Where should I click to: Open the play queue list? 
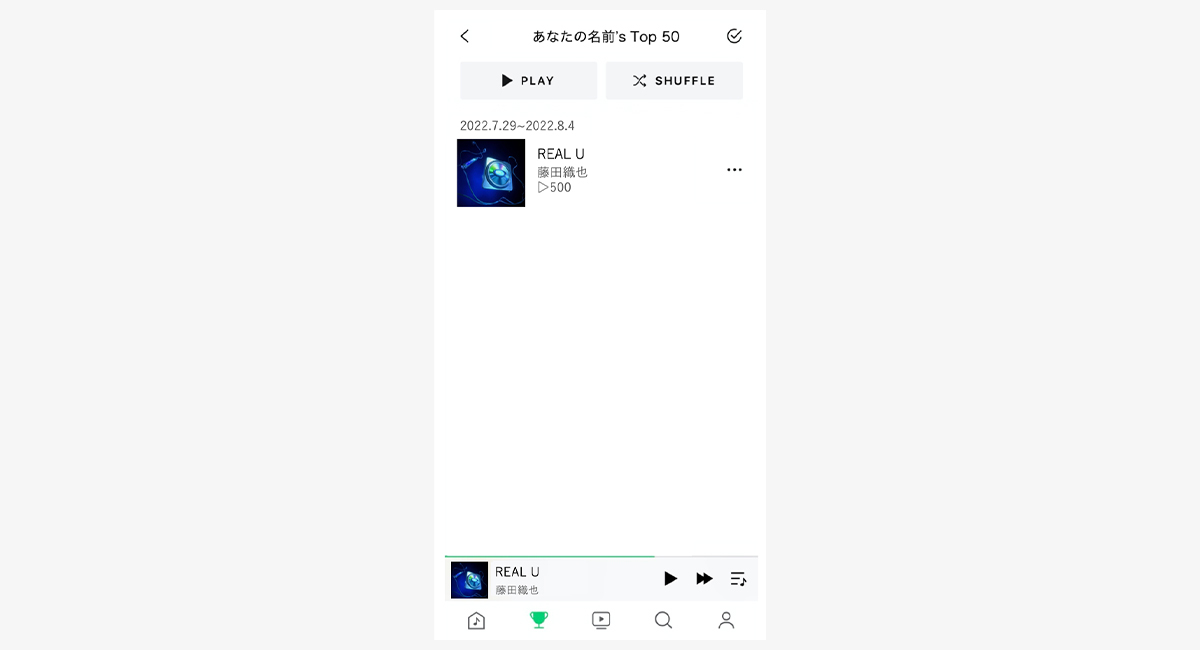click(738, 579)
